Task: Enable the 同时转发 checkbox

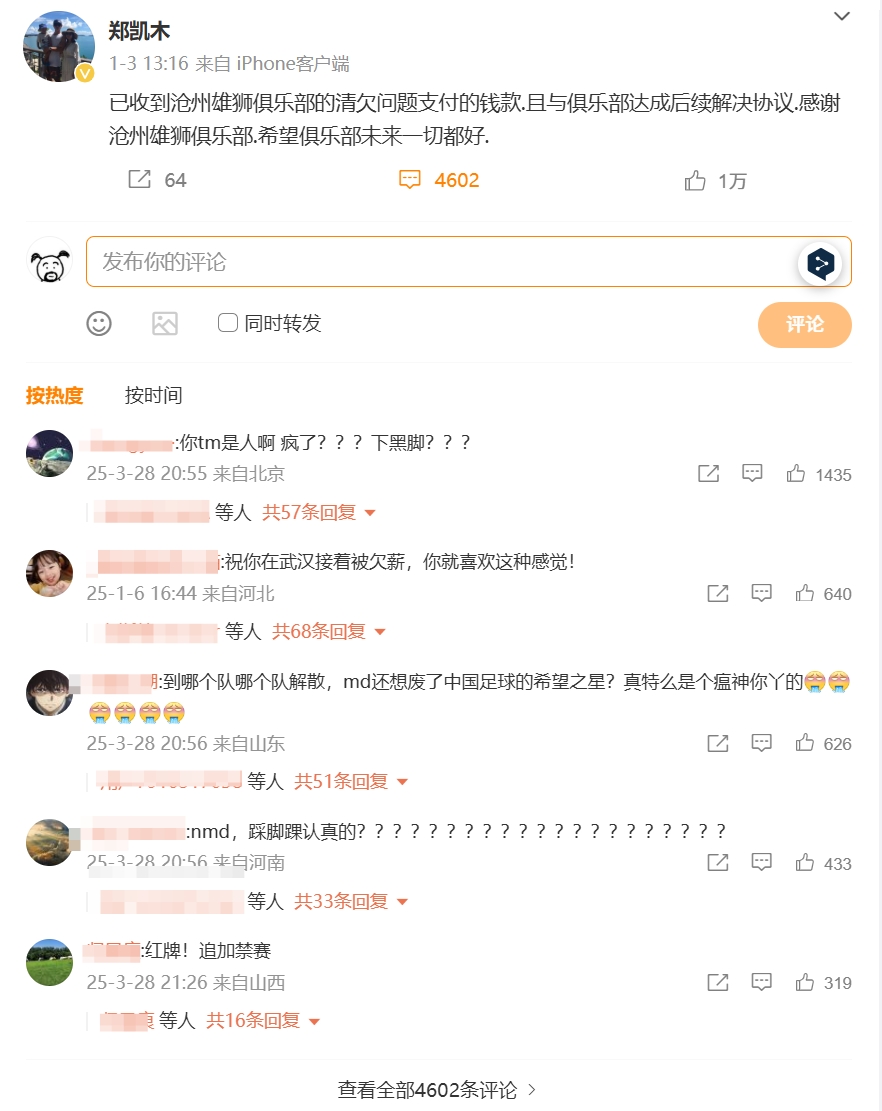Action: [x=227, y=324]
